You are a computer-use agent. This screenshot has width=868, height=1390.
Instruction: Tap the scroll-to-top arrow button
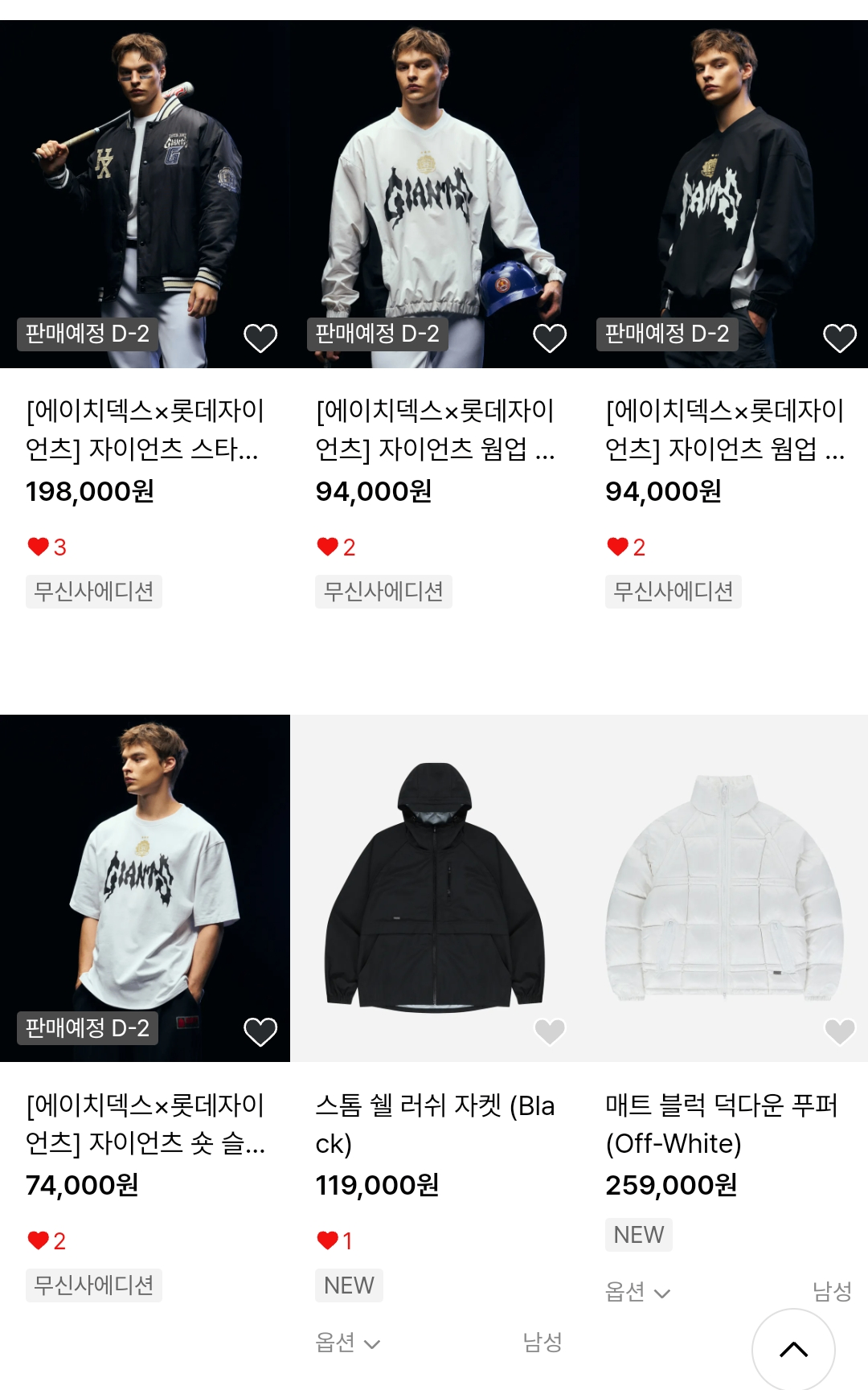(793, 1350)
